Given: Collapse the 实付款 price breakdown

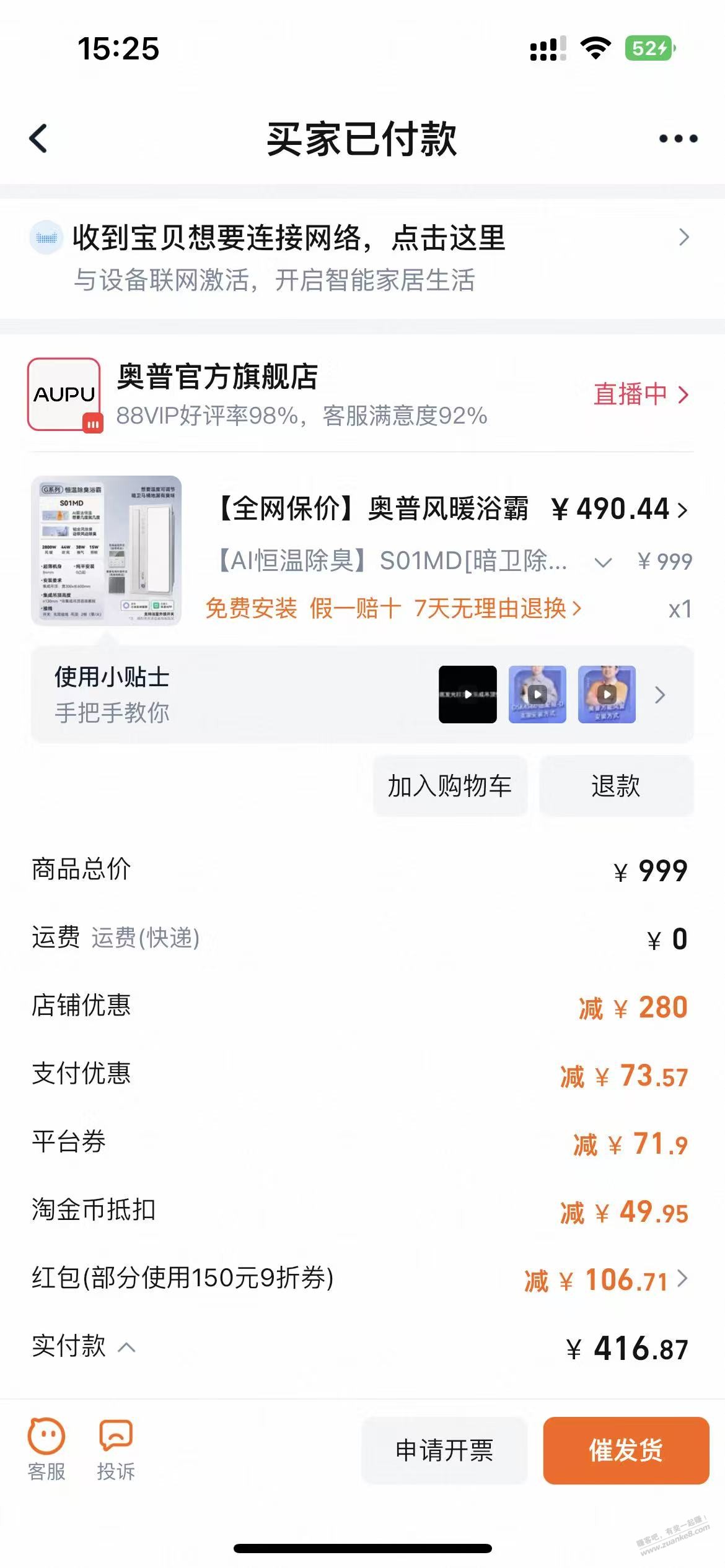Looking at the screenshot, I should click(126, 1347).
